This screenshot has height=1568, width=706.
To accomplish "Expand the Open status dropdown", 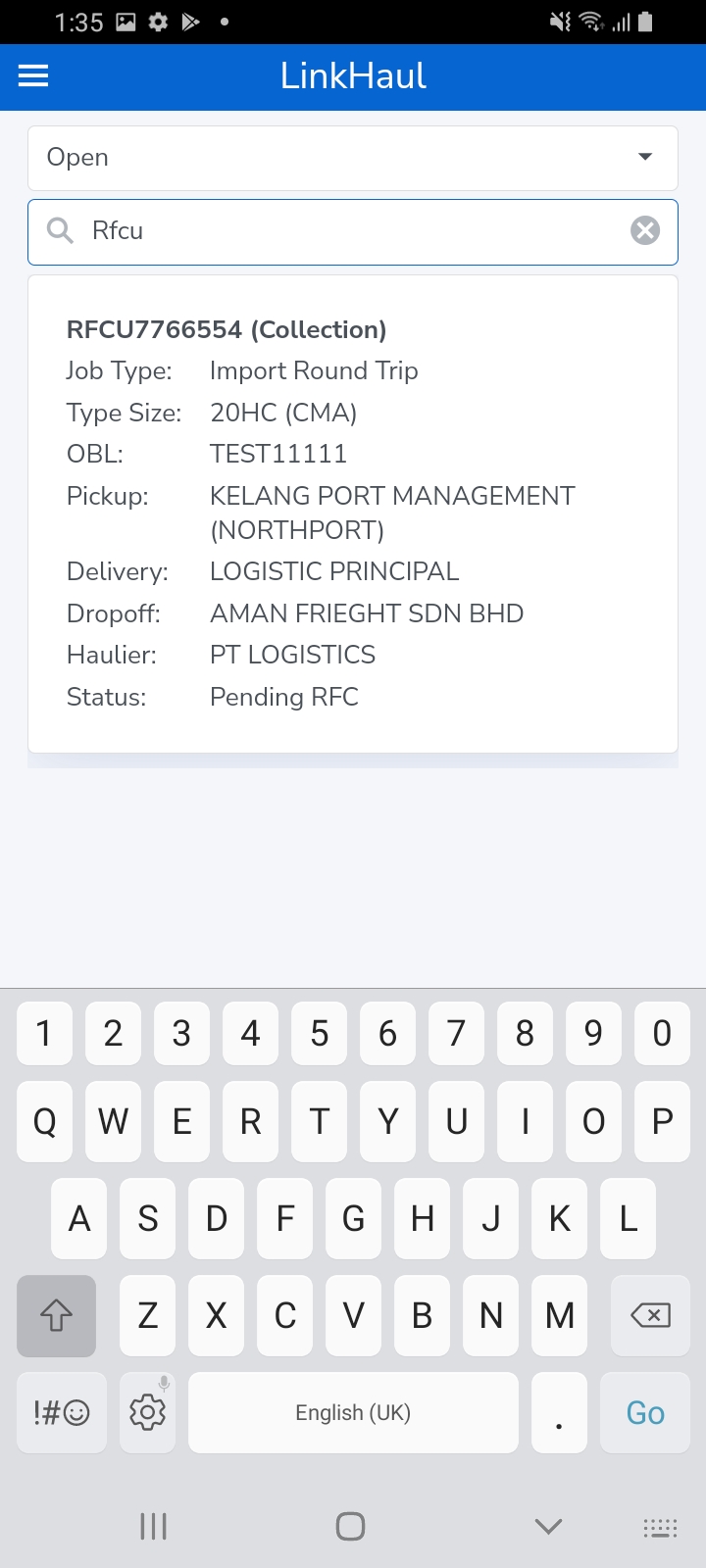I will pyautogui.click(x=353, y=158).
